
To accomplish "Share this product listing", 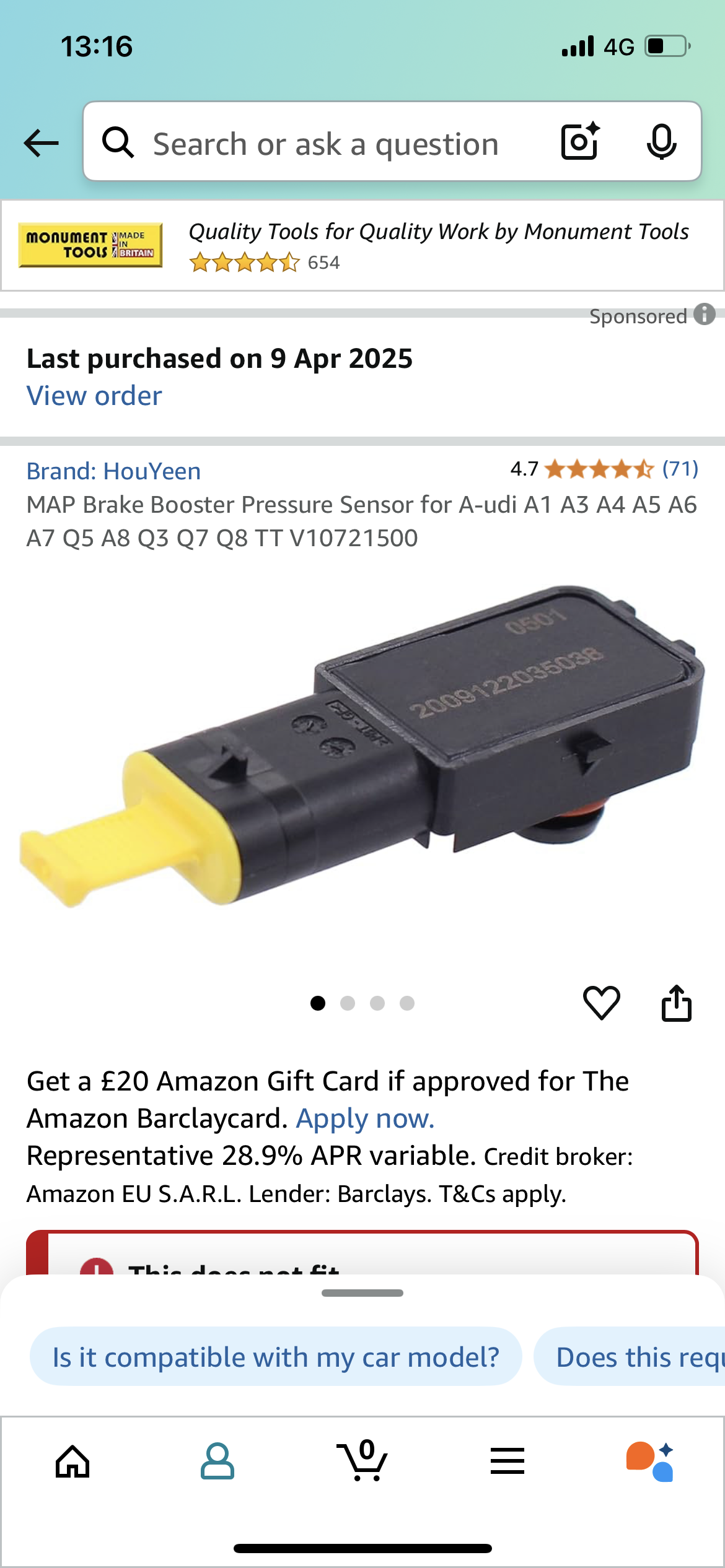I will tap(676, 1003).
